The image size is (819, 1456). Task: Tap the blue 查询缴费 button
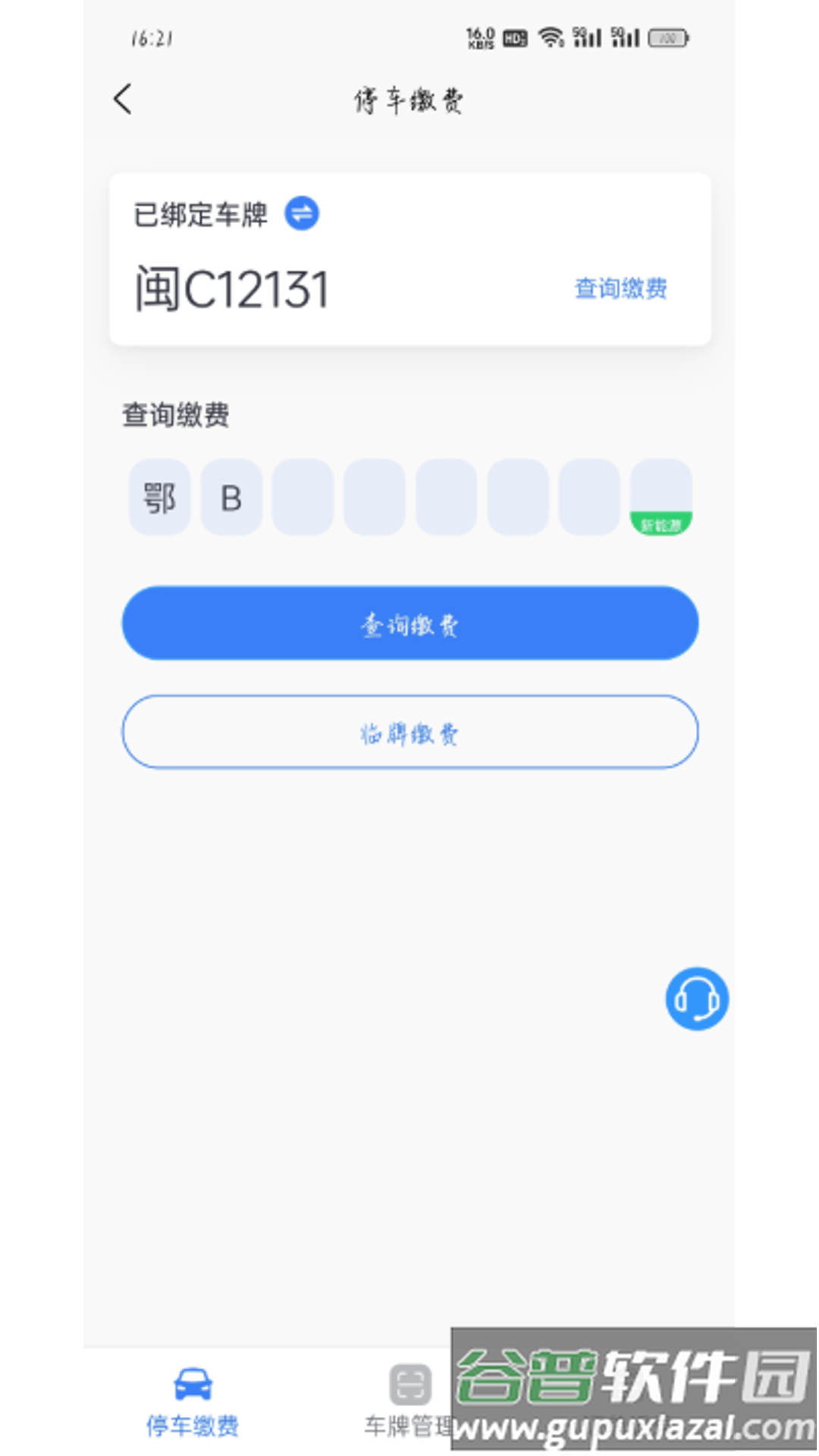point(409,623)
